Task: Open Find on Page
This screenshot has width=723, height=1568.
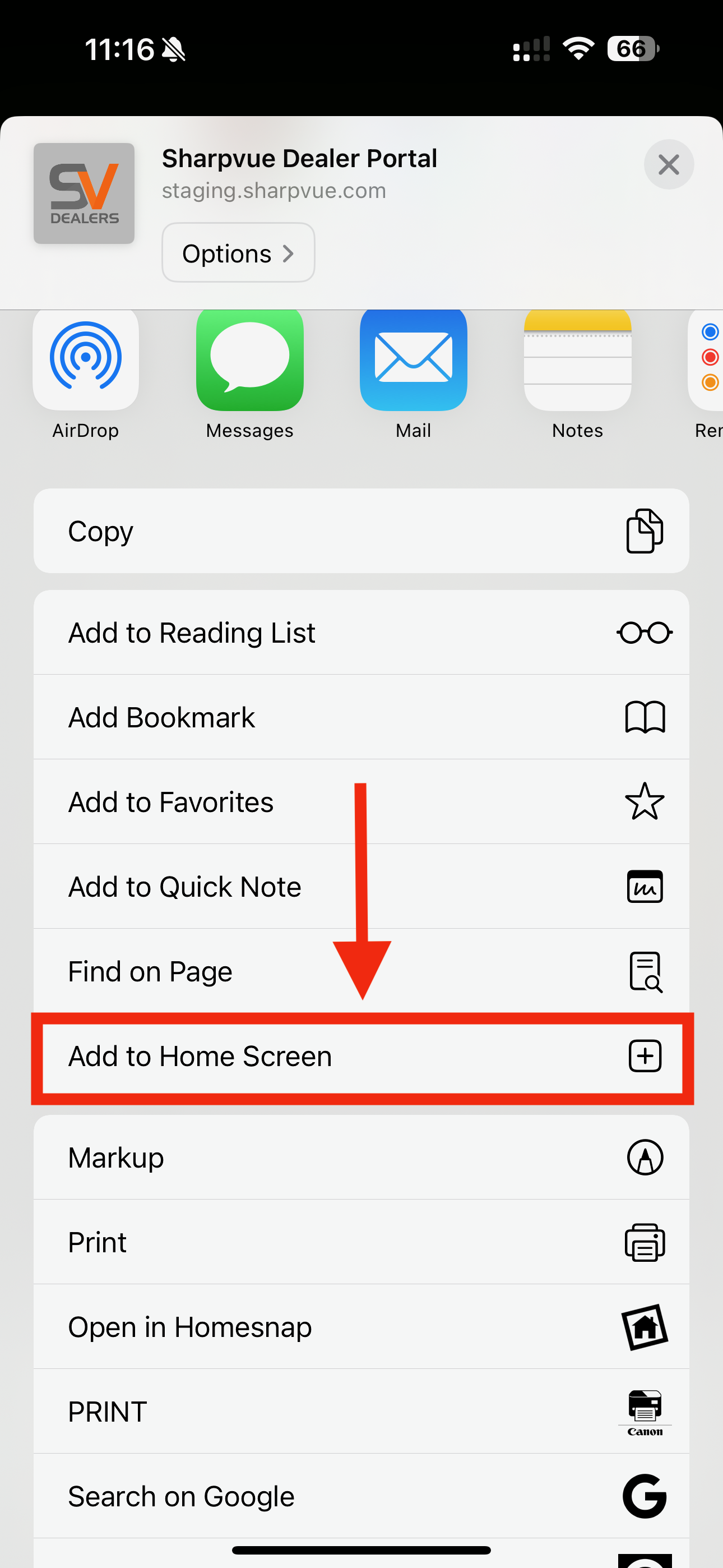Action: click(361, 971)
